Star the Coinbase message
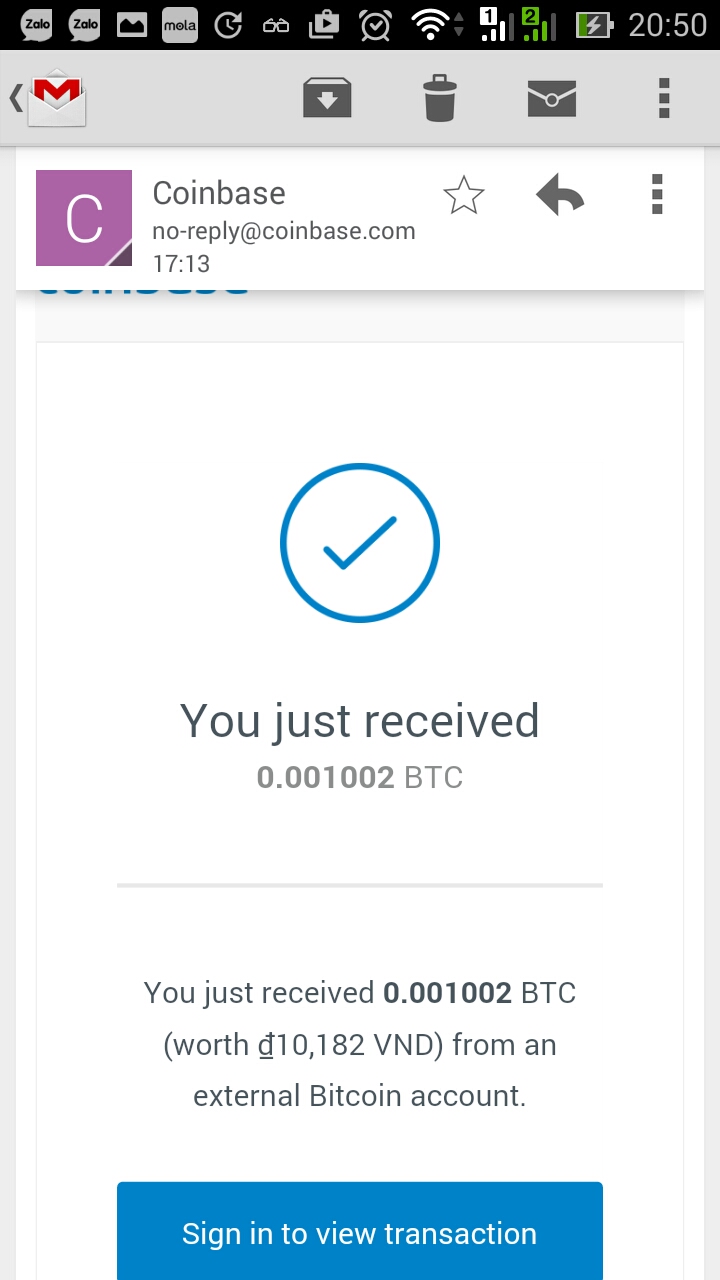 coord(463,195)
